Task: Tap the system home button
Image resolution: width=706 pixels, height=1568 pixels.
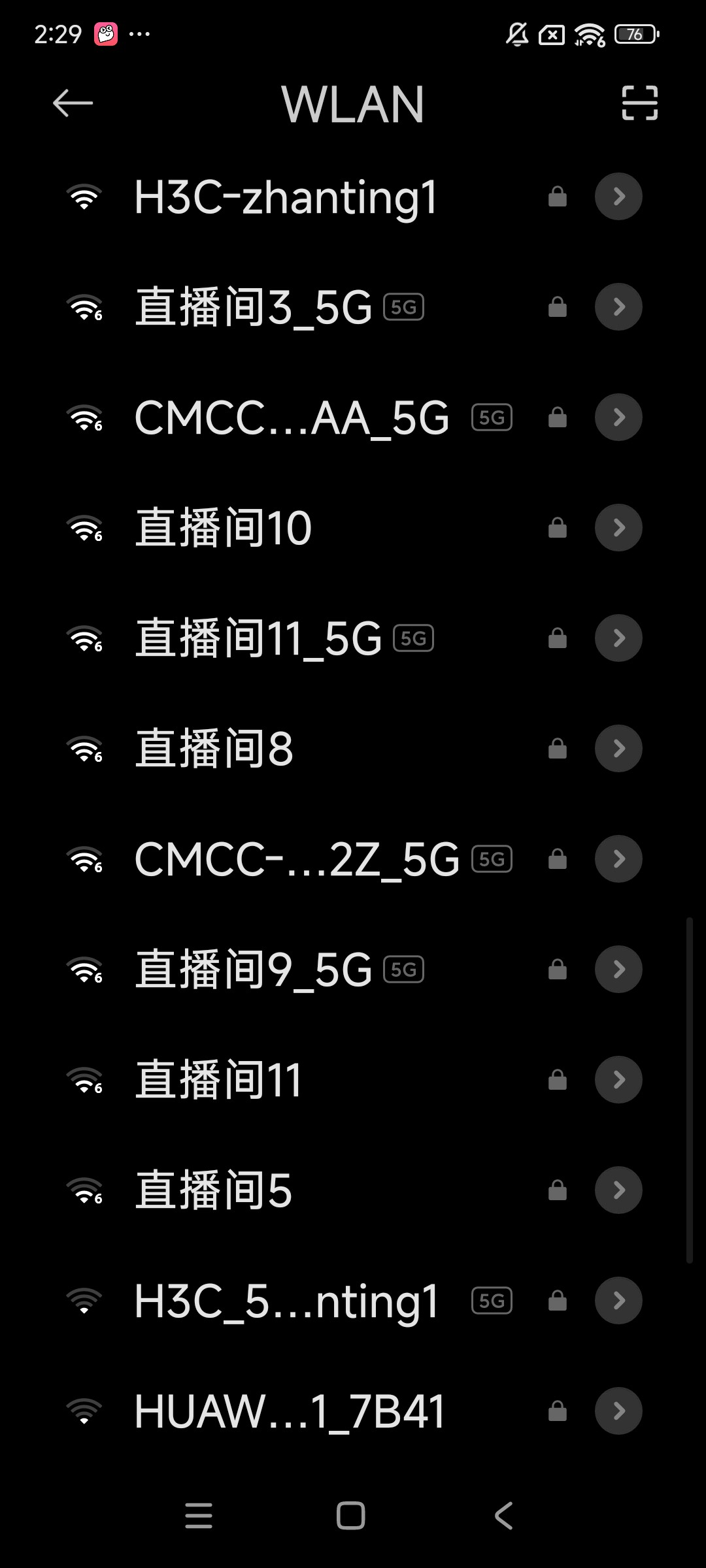Action: click(351, 1516)
